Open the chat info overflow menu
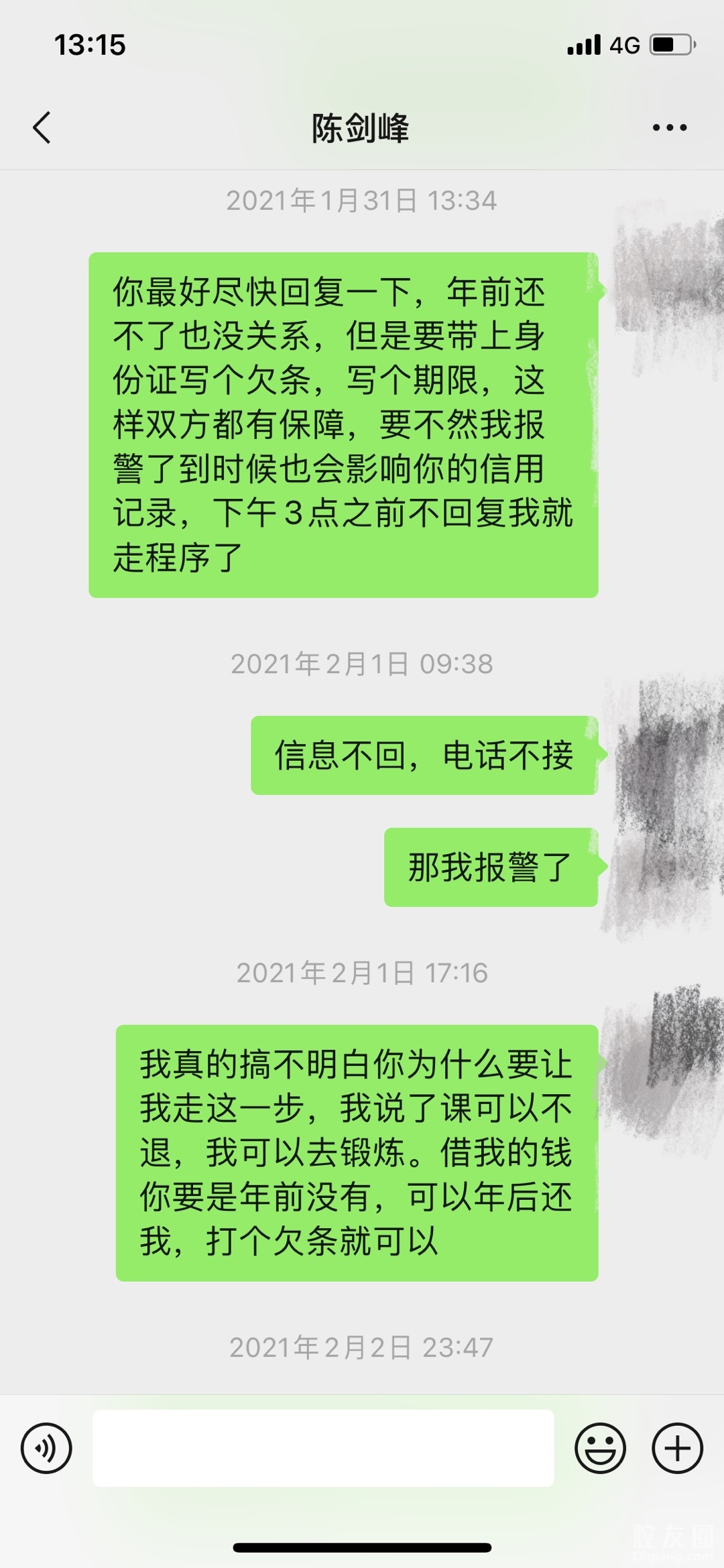This screenshot has height=1568, width=724. [x=669, y=127]
